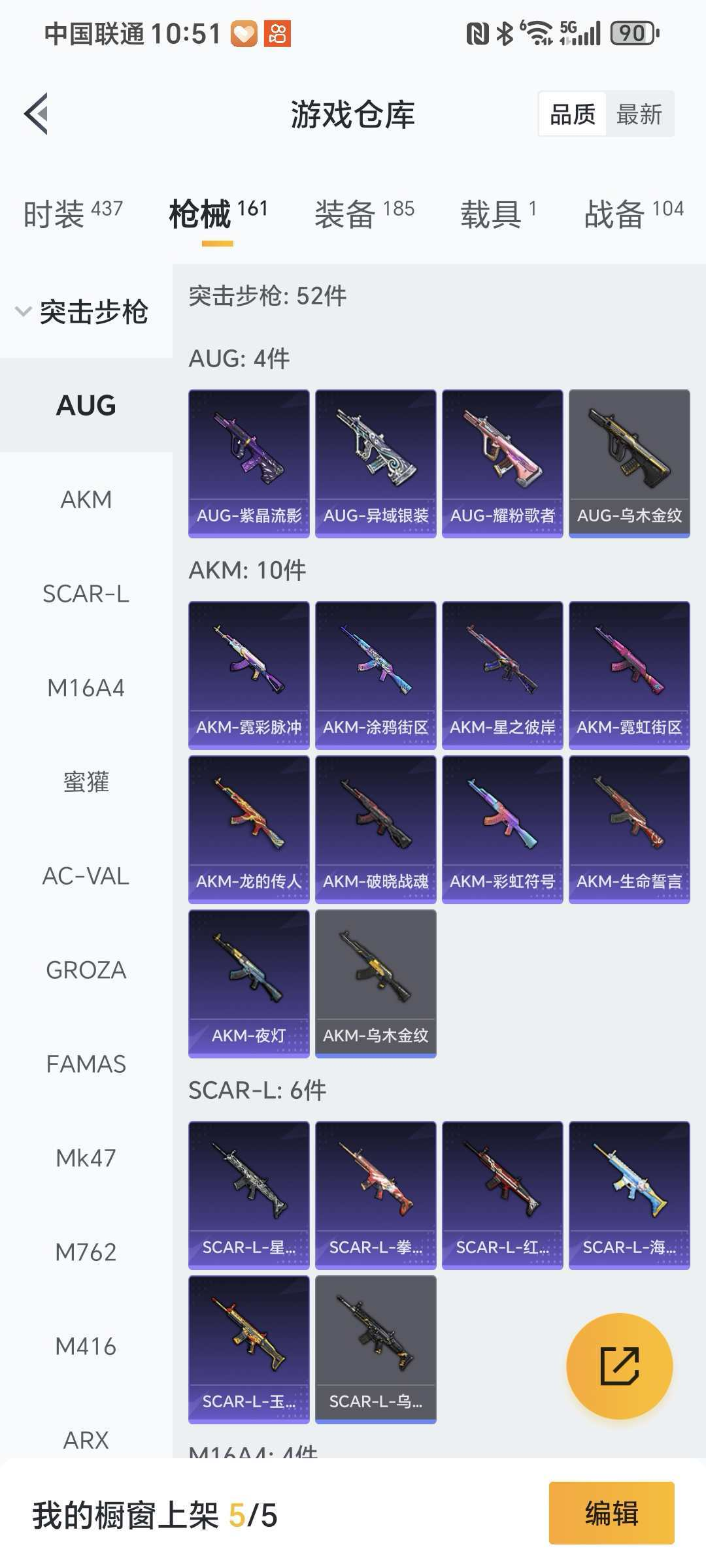View the AKM-夜灯 skin
The image size is (706, 1568).
click(249, 984)
